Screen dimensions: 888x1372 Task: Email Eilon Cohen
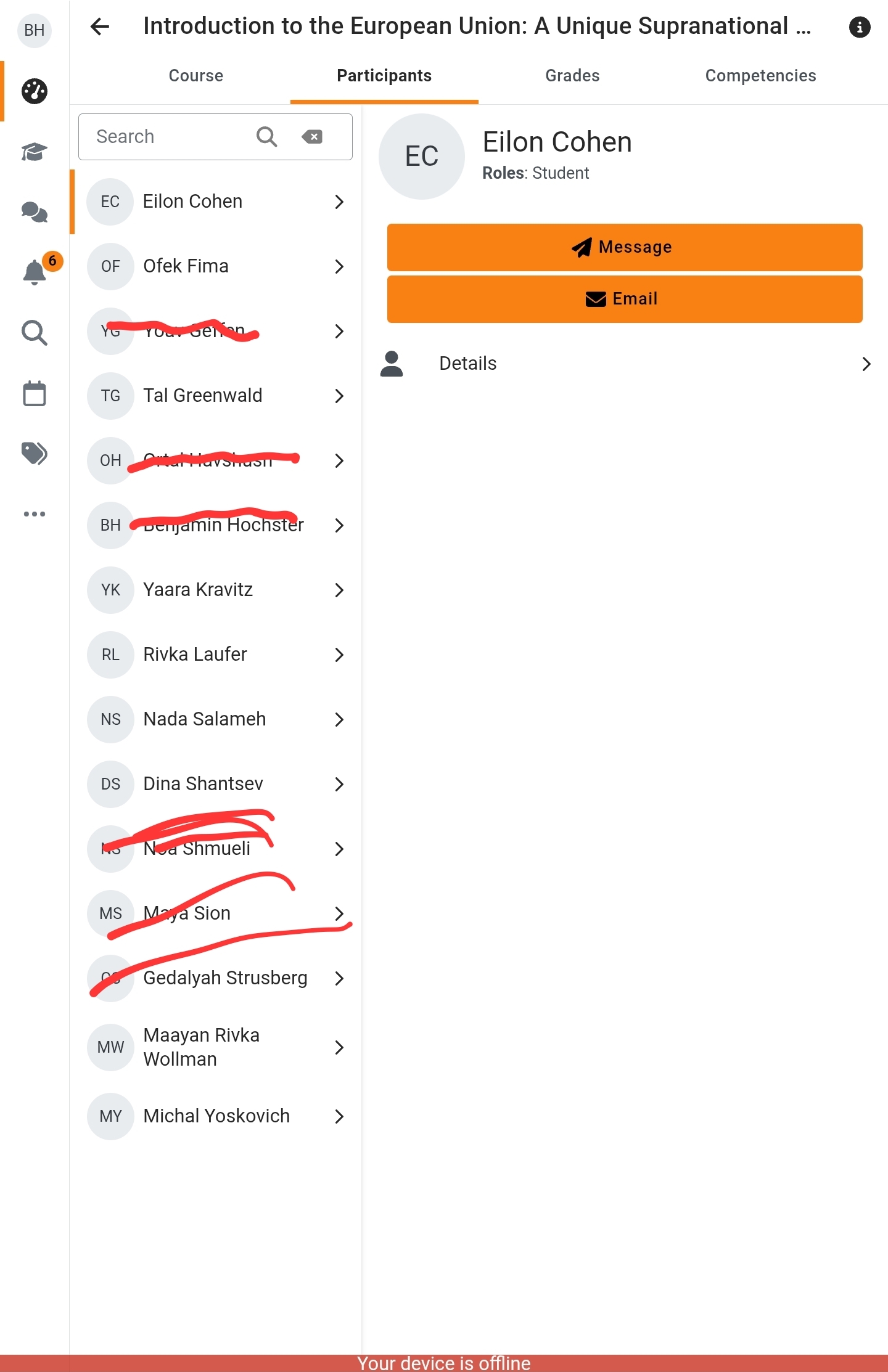[624, 299]
